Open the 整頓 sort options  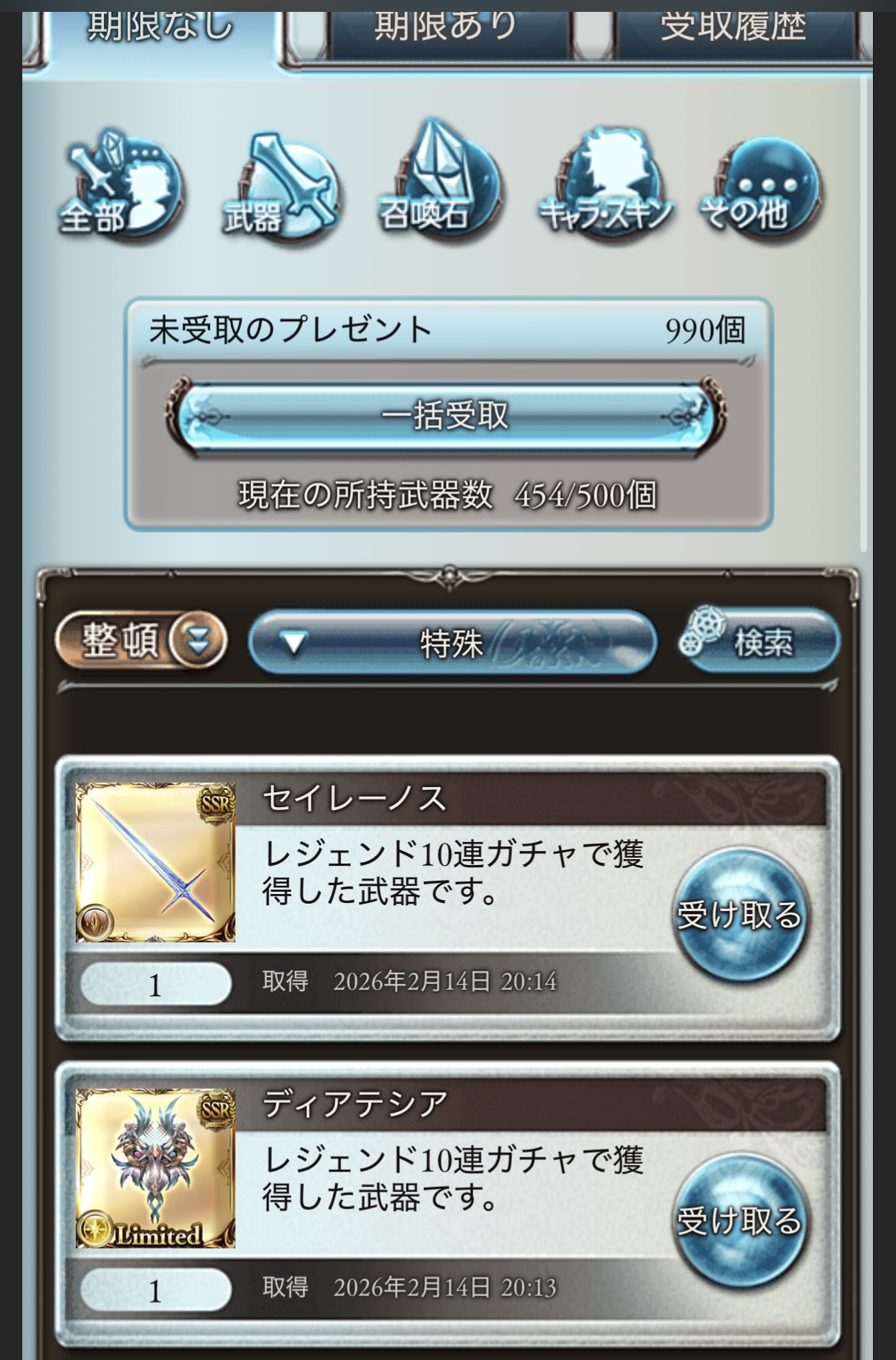pyautogui.click(x=141, y=639)
